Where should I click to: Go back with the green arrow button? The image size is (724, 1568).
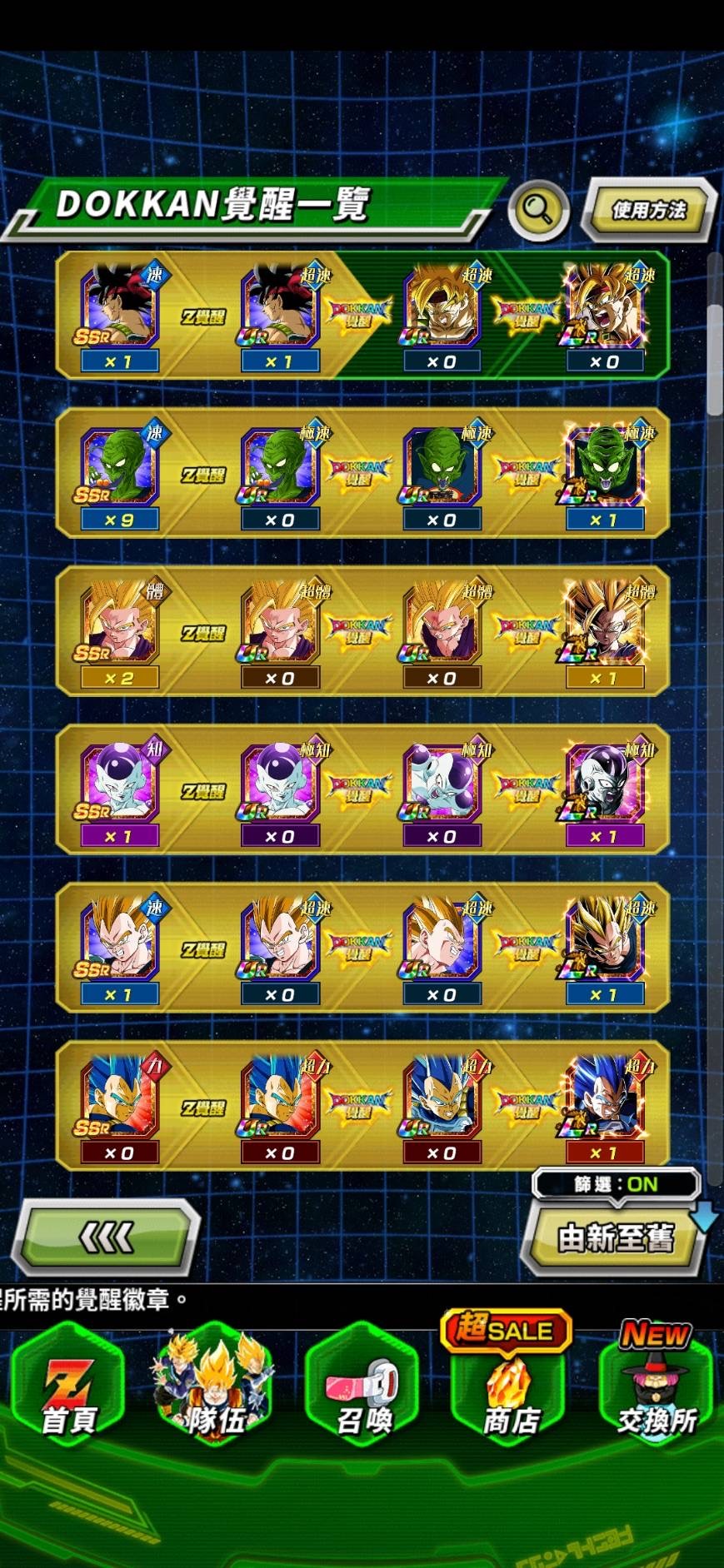coord(106,1237)
